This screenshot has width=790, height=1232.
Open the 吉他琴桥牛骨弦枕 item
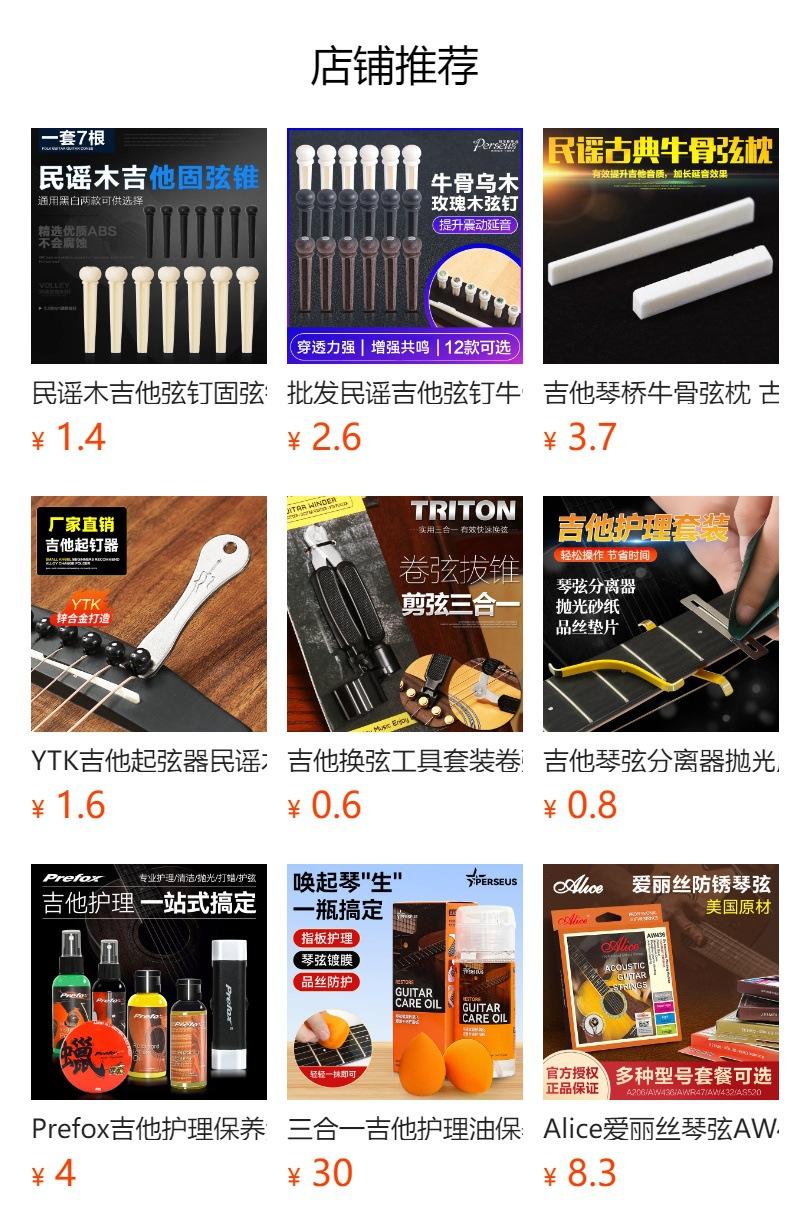coord(661,246)
